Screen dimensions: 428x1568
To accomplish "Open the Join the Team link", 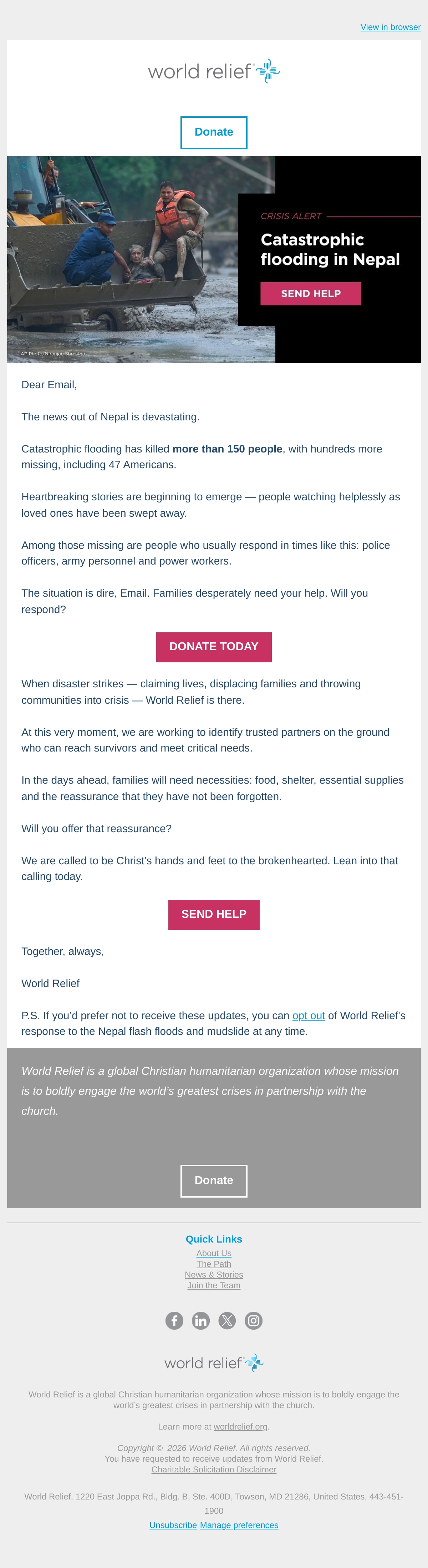I will click(214, 1285).
